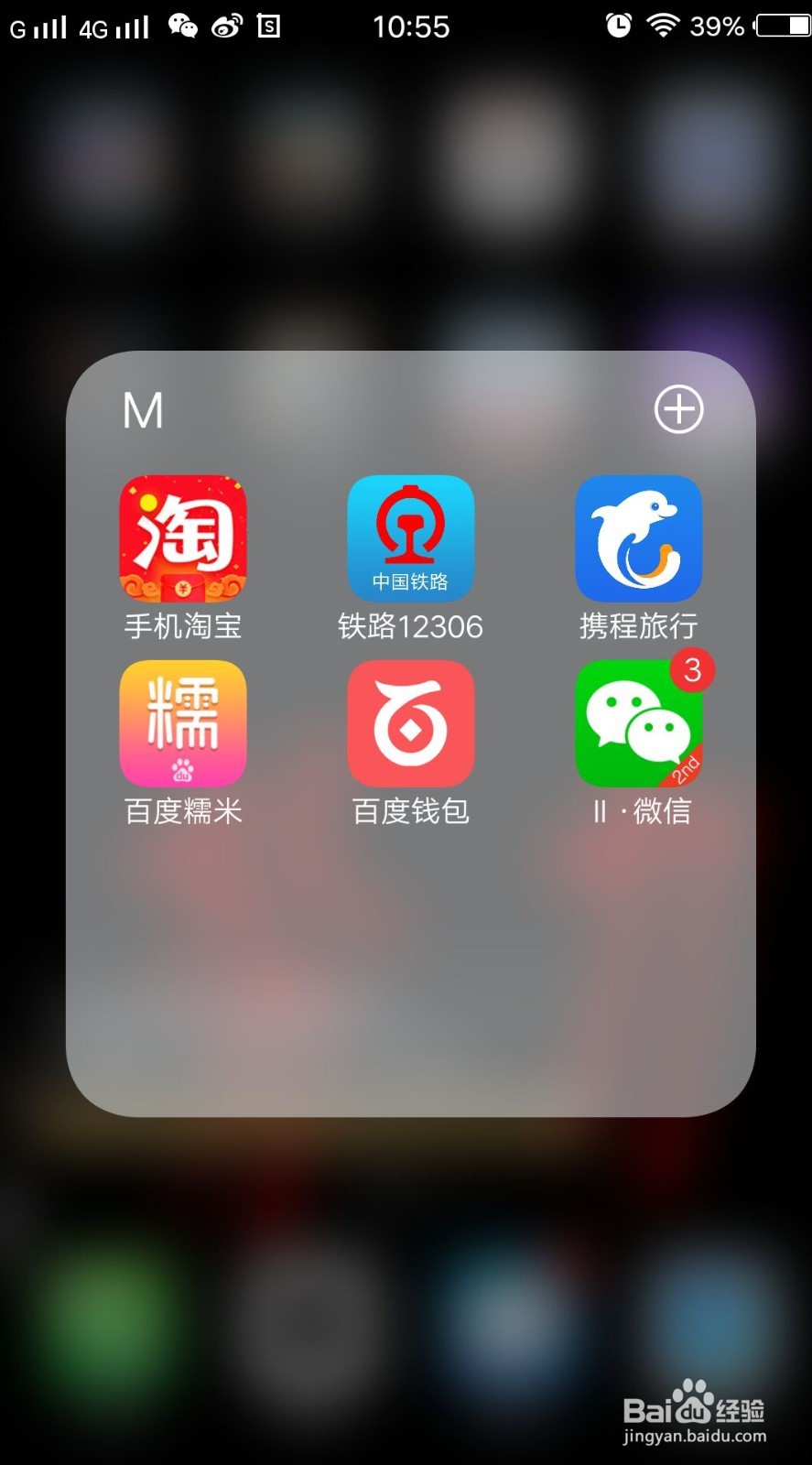Tap the 中国铁路 label on the 12306 icon
Image resolution: width=812 pixels, height=1465 pixels.
(x=410, y=581)
